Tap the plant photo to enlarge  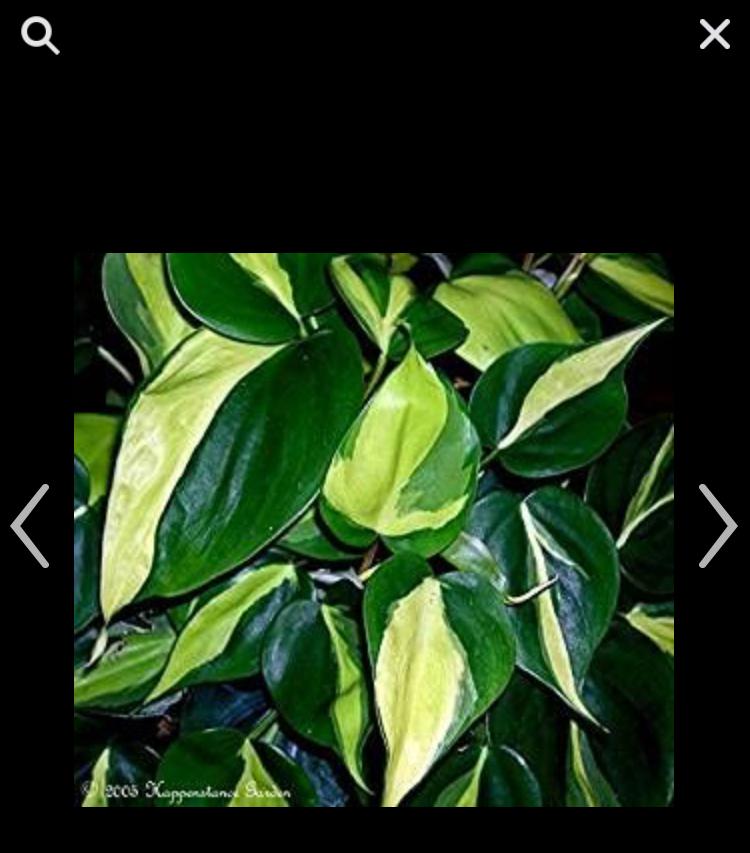tap(373, 529)
